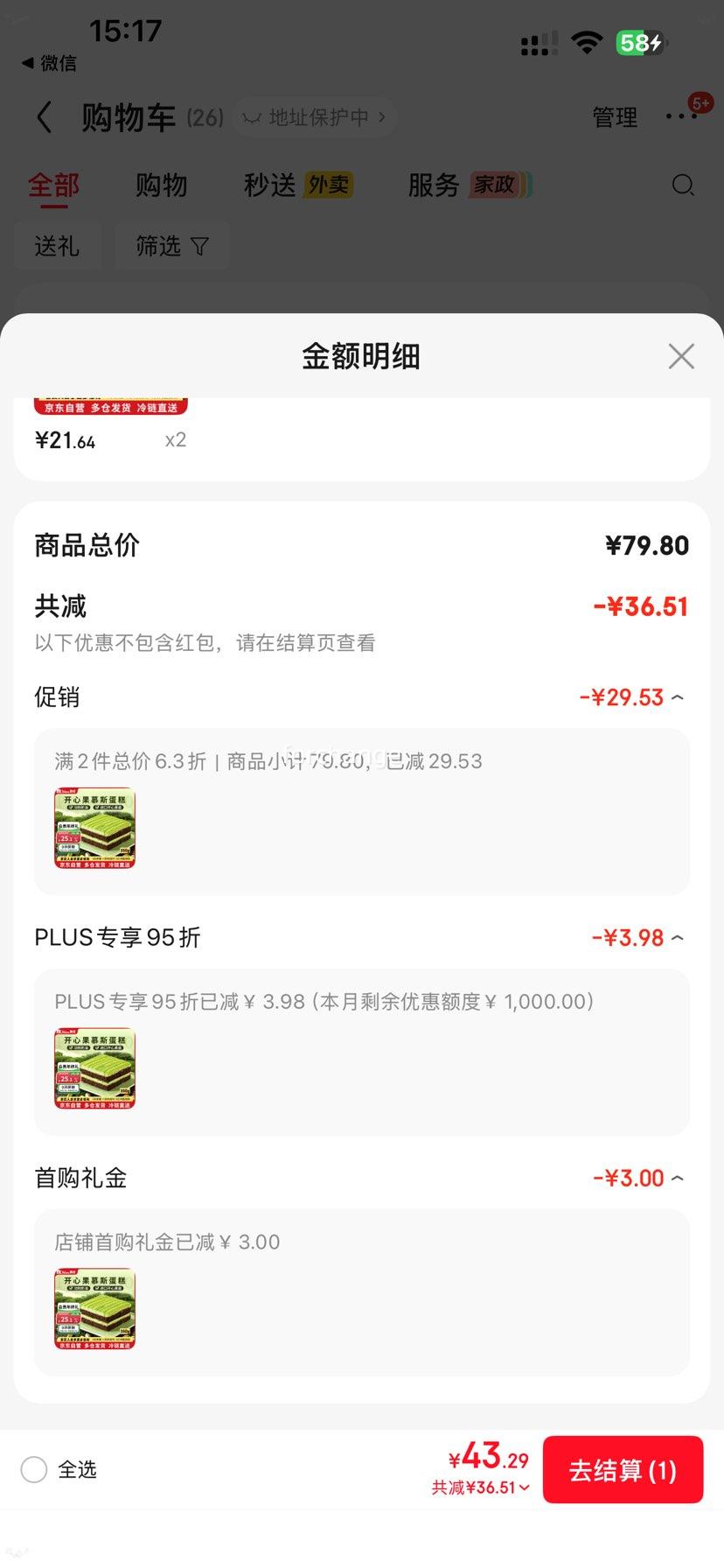724x1568 pixels.
Task: Open the 地址保护中 address bar
Action: click(x=315, y=117)
